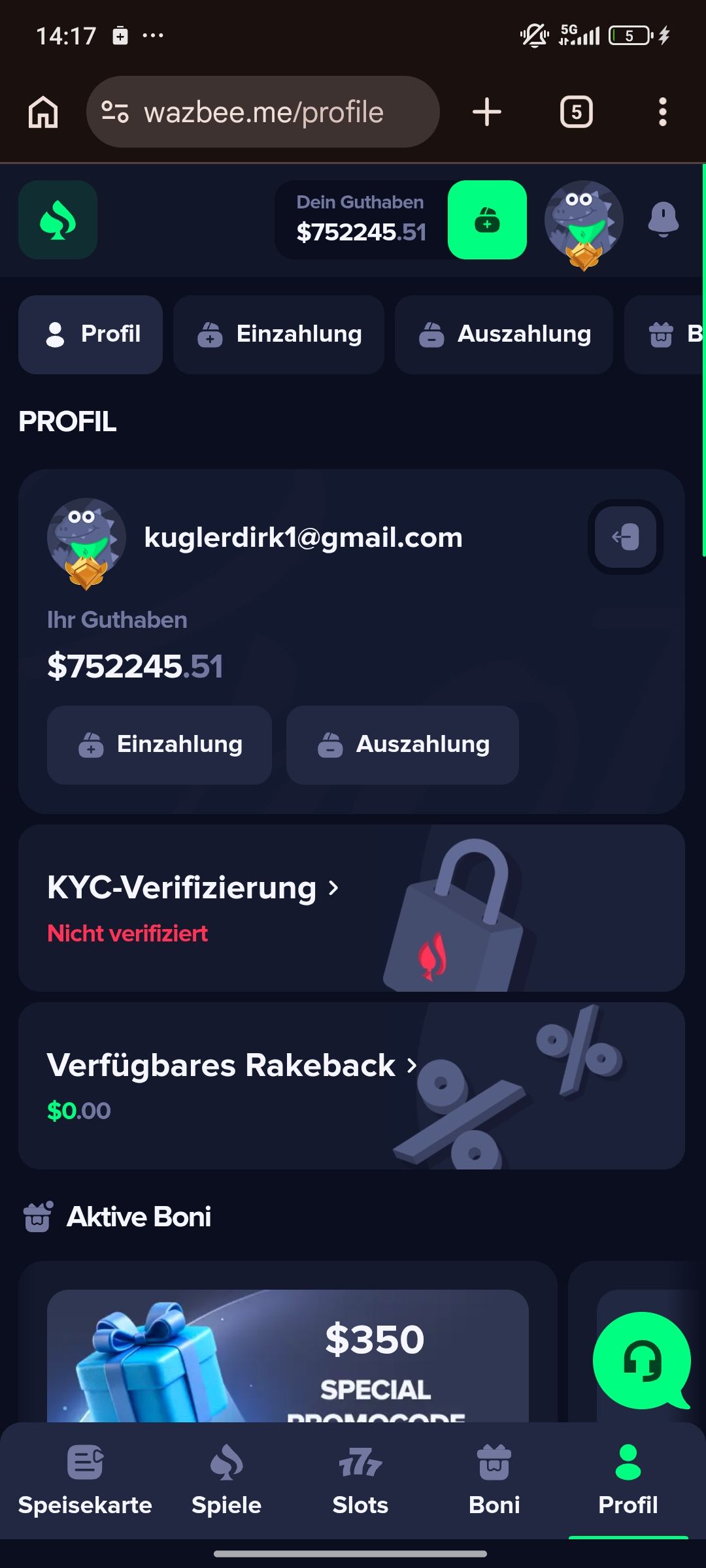Switch to the Einzahlung top tab
This screenshot has width=706, height=1568.
pos(278,335)
